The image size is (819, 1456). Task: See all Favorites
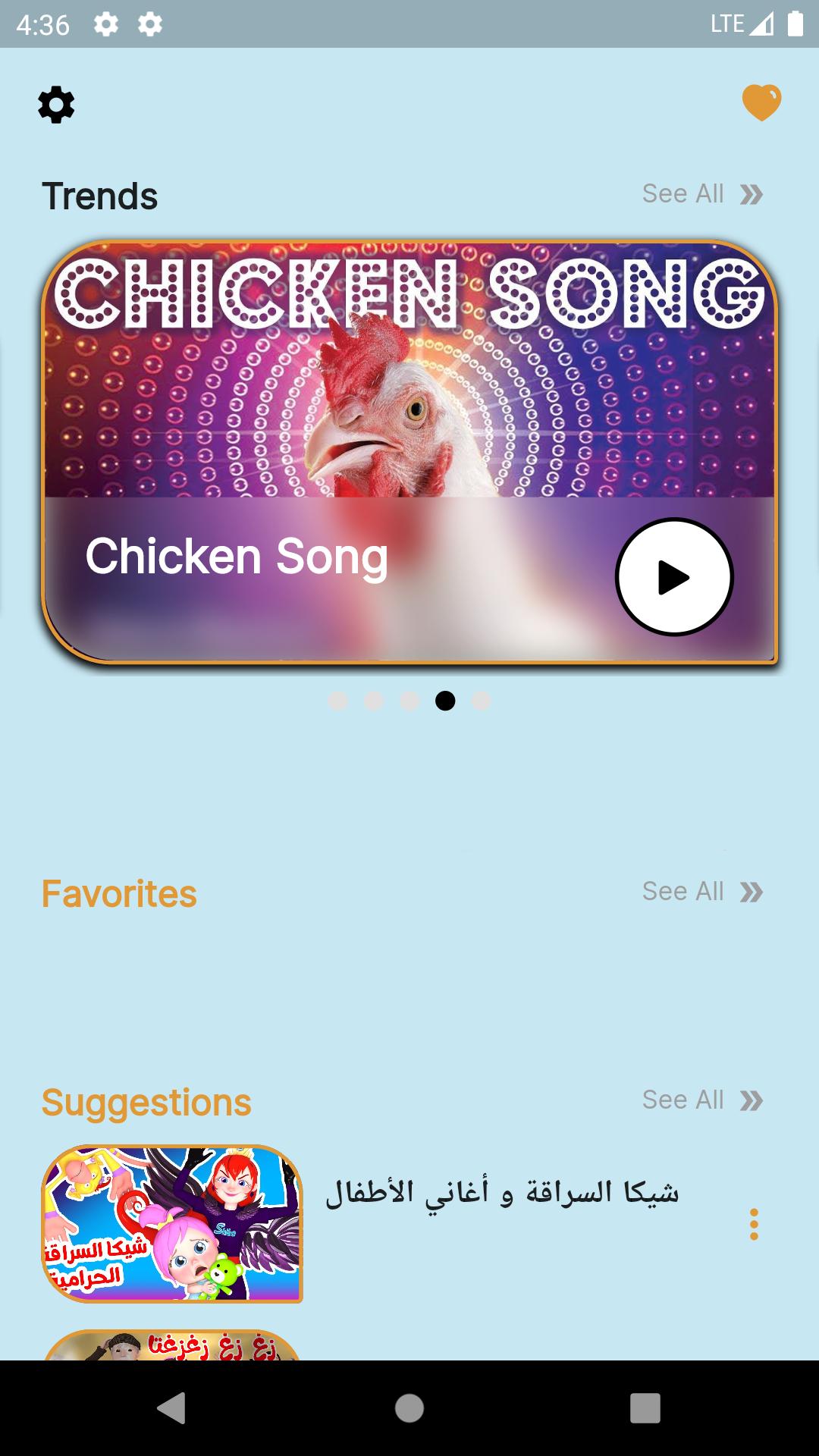click(x=701, y=892)
